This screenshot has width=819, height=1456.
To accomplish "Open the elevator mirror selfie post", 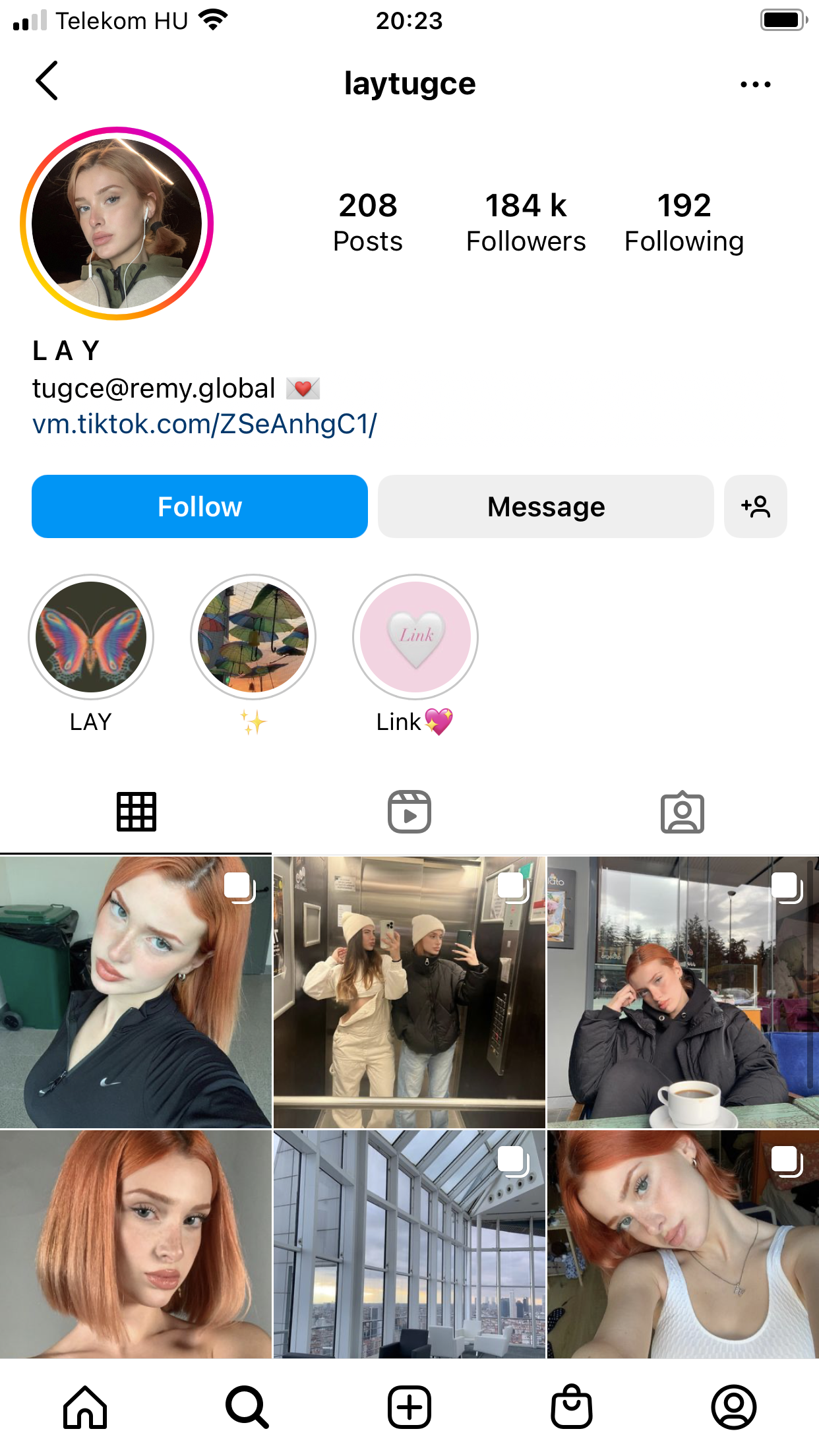I will [409, 992].
